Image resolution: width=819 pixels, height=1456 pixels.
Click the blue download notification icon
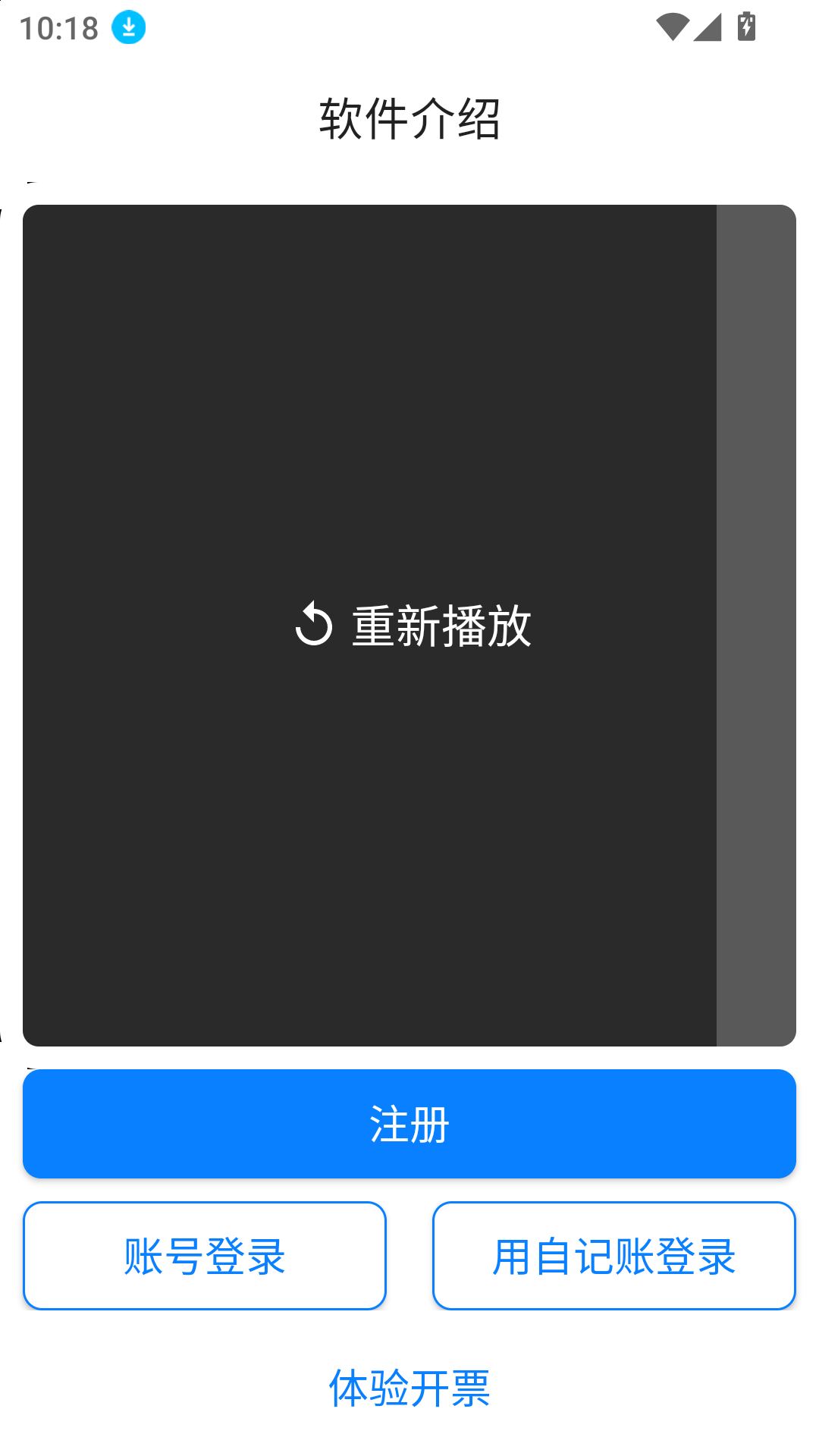pyautogui.click(x=129, y=26)
